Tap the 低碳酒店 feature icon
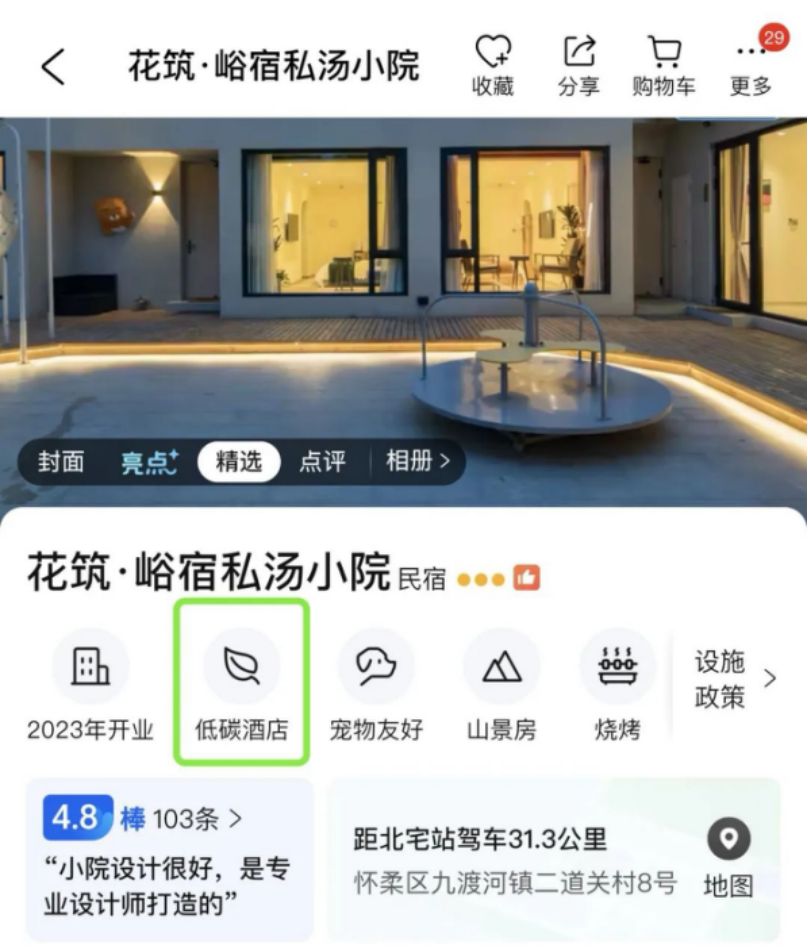 pos(241,684)
